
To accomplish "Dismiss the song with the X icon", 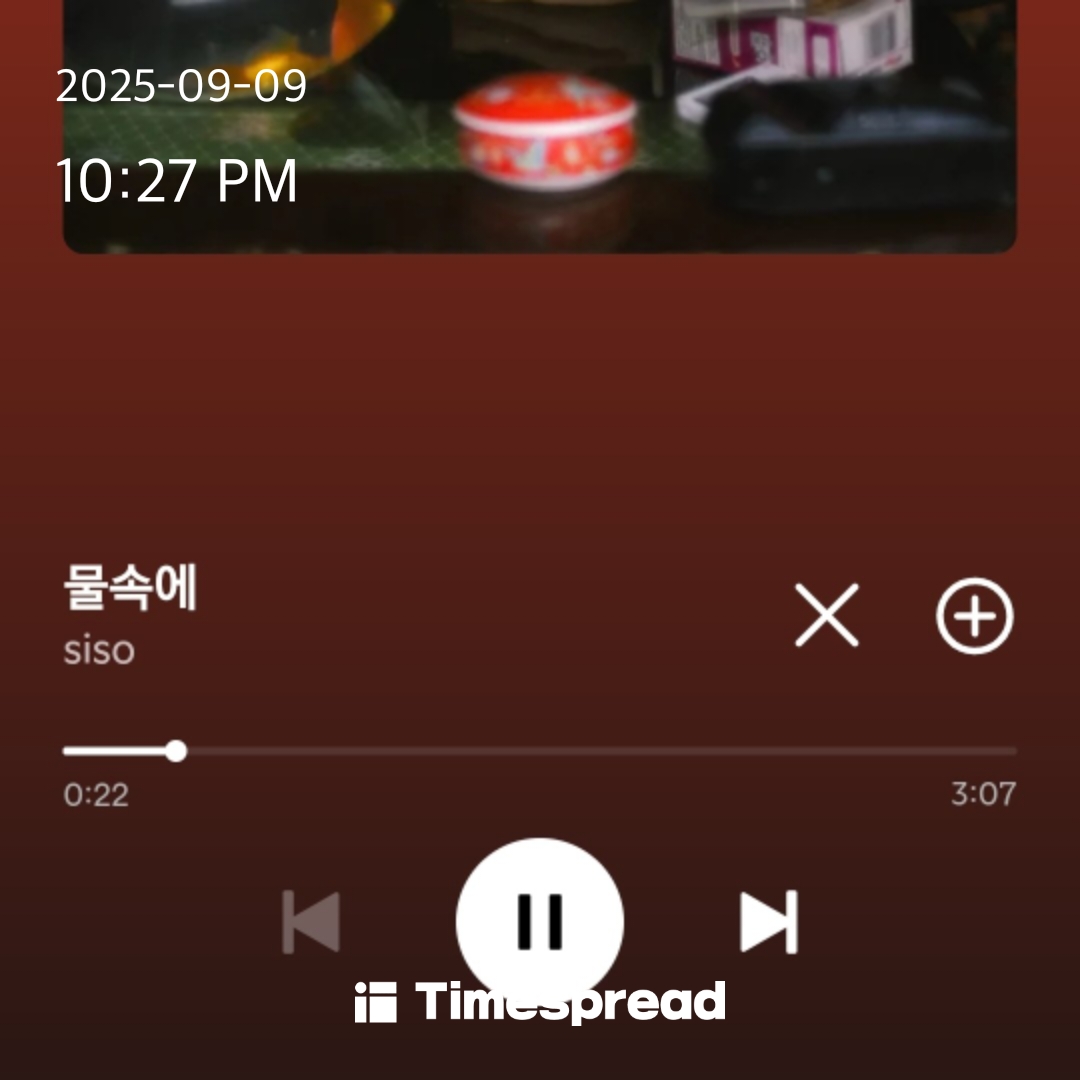I will click(x=826, y=616).
